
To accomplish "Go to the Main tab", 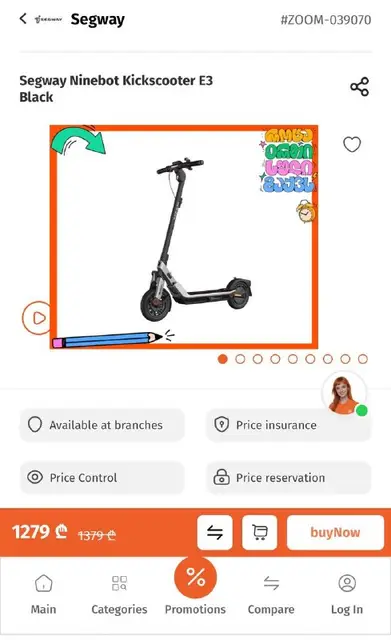I will (x=43, y=594).
